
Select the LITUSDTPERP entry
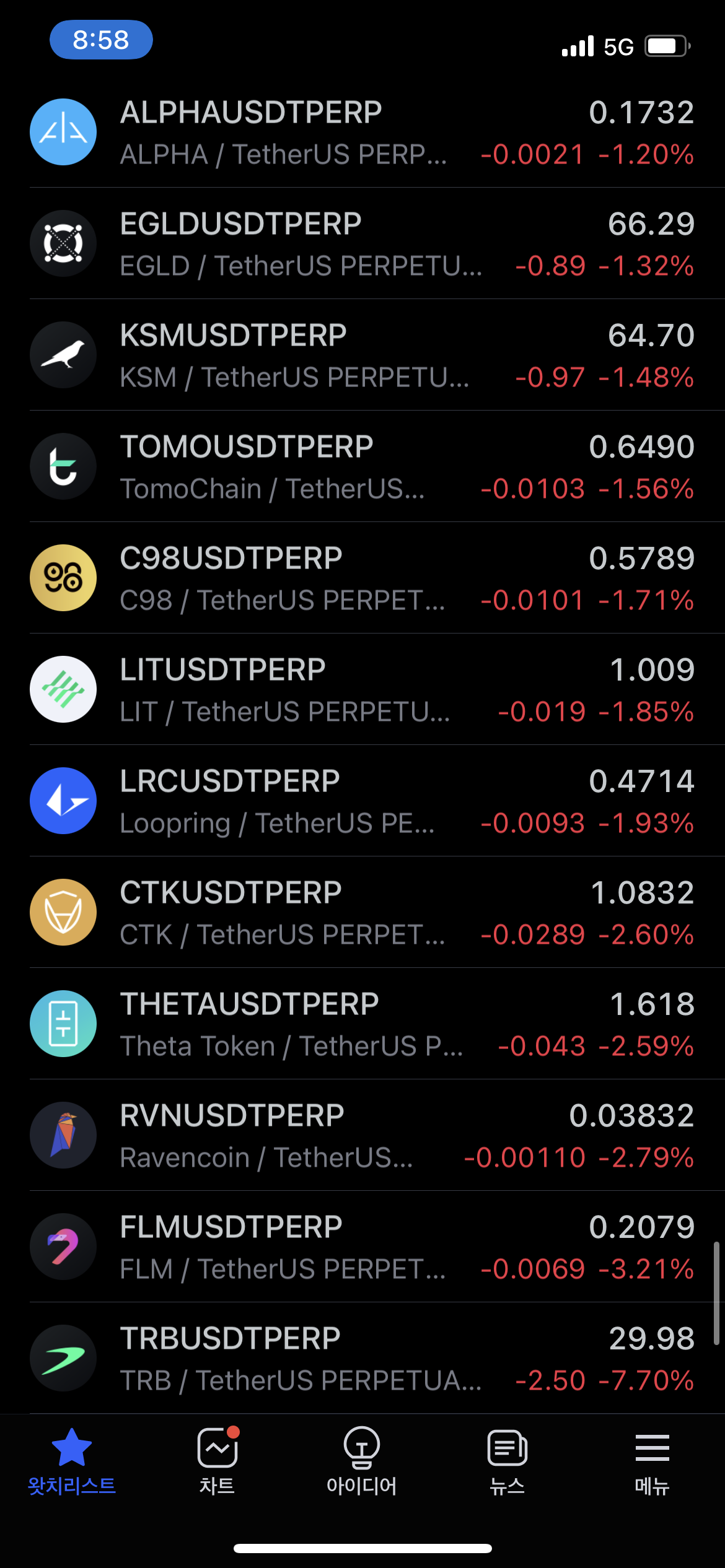[x=362, y=689]
